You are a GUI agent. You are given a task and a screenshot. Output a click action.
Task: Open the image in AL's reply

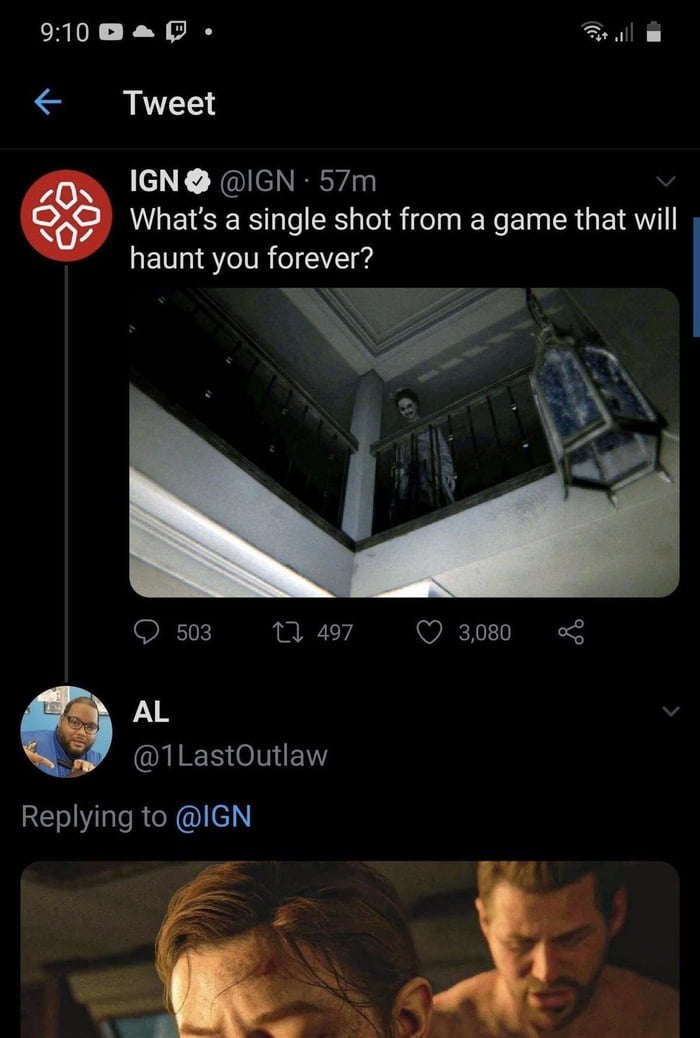pyautogui.click(x=350, y=948)
